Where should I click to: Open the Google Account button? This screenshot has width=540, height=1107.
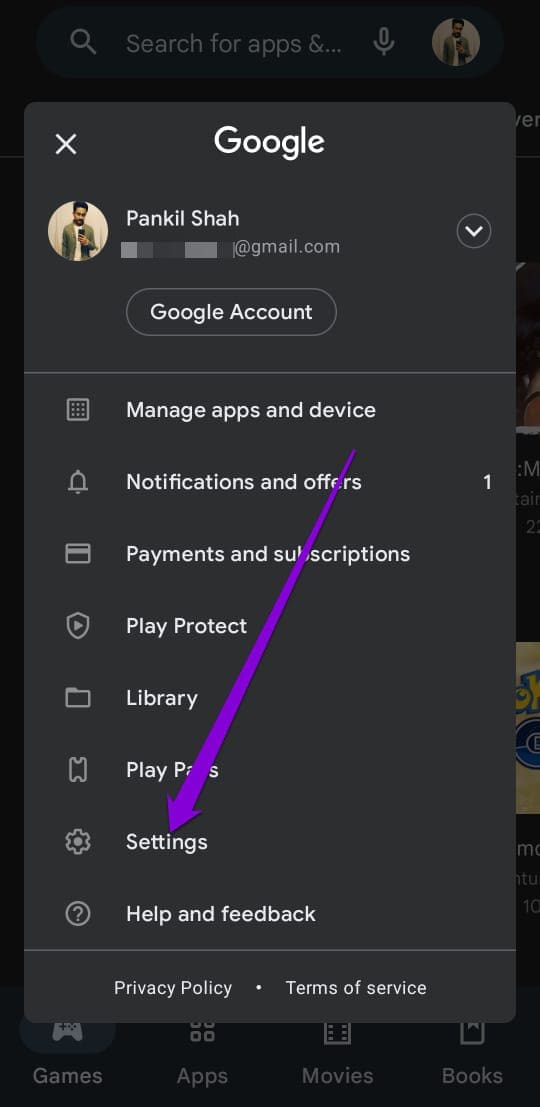[x=231, y=312]
